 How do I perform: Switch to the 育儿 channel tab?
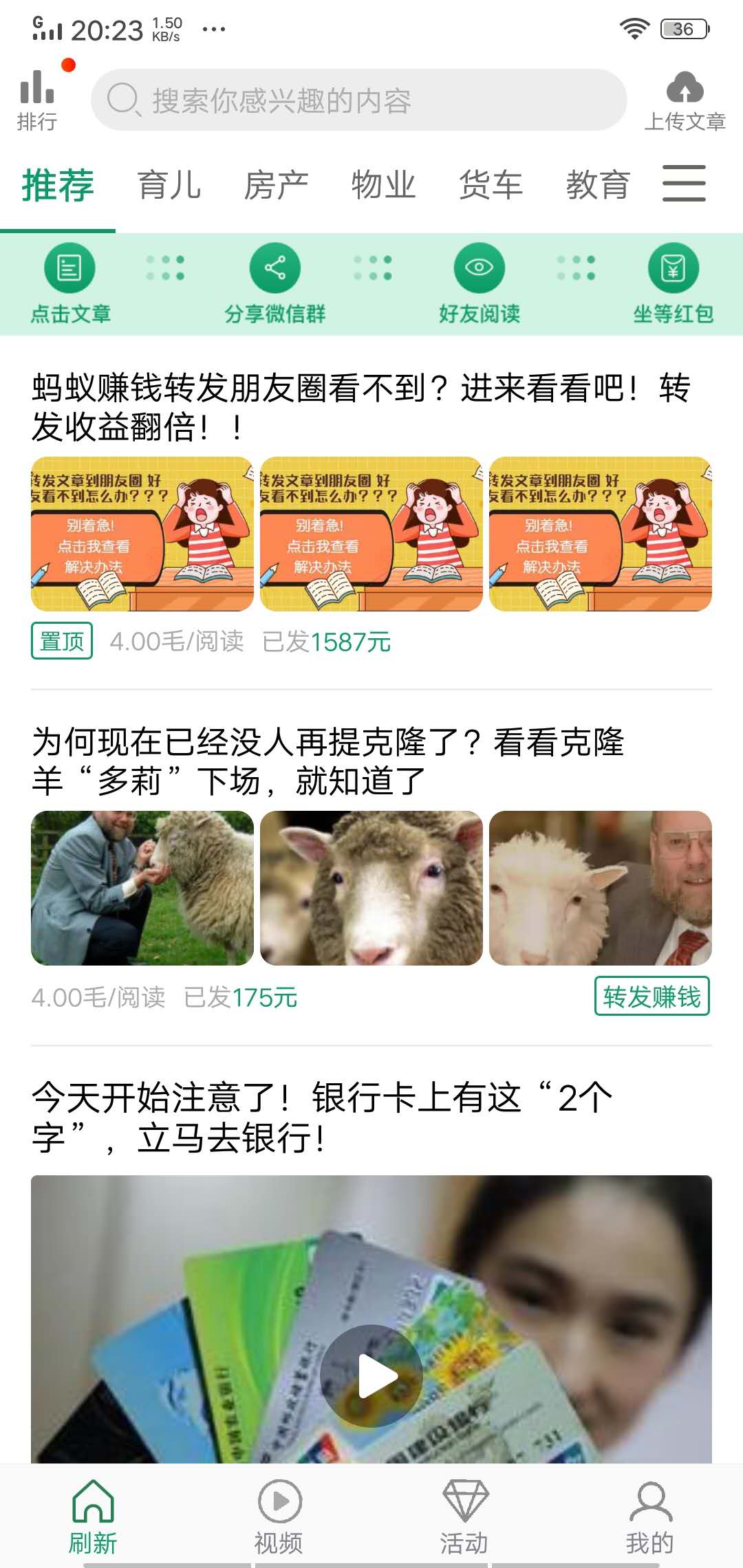(169, 184)
